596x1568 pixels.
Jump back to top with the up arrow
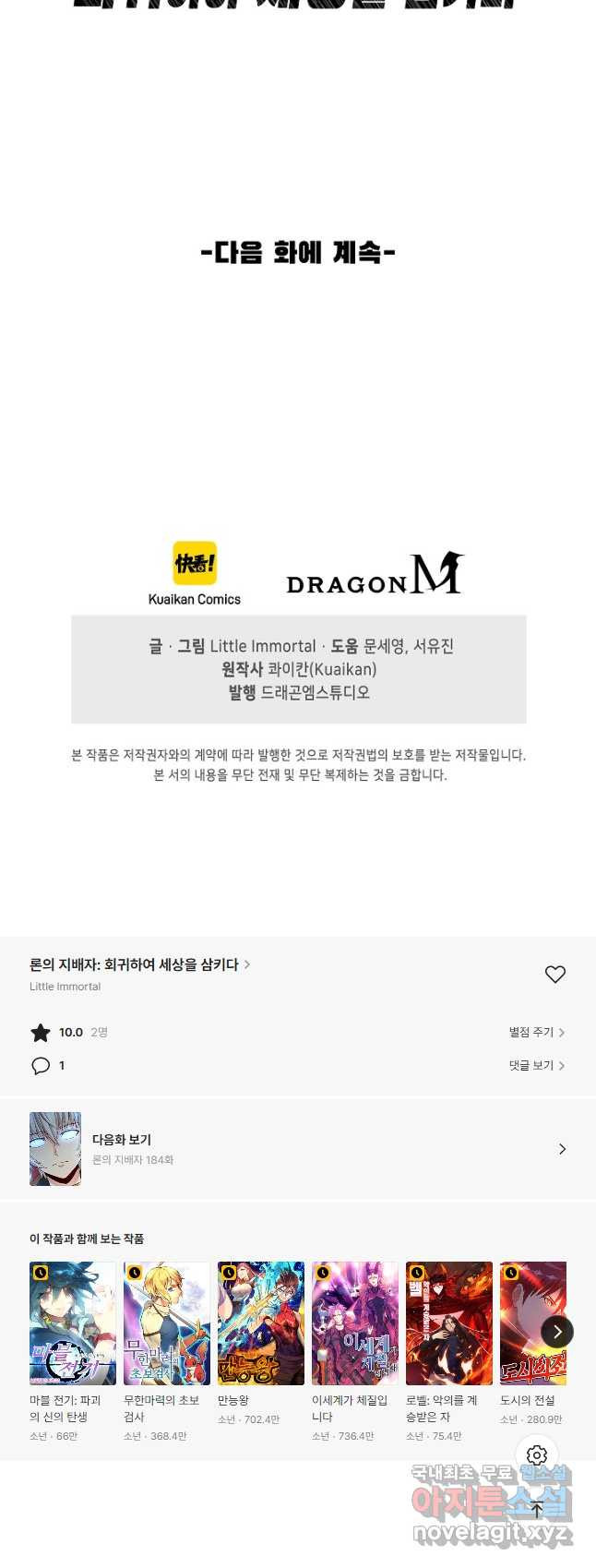537,1510
